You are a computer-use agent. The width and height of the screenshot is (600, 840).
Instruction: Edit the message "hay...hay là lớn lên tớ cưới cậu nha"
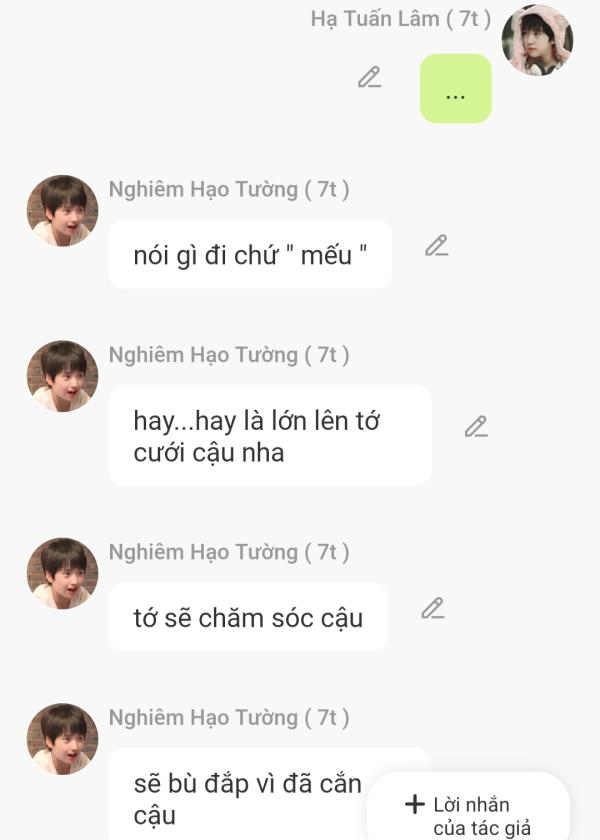pyautogui.click(x=475, y=427)
